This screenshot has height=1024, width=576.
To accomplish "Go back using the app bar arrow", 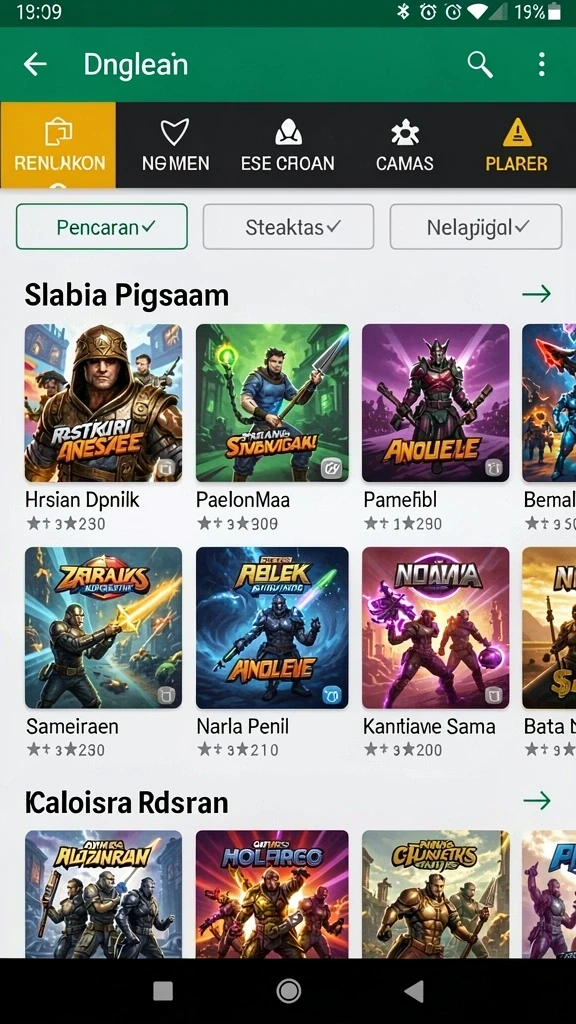I will tap(35, 65).
